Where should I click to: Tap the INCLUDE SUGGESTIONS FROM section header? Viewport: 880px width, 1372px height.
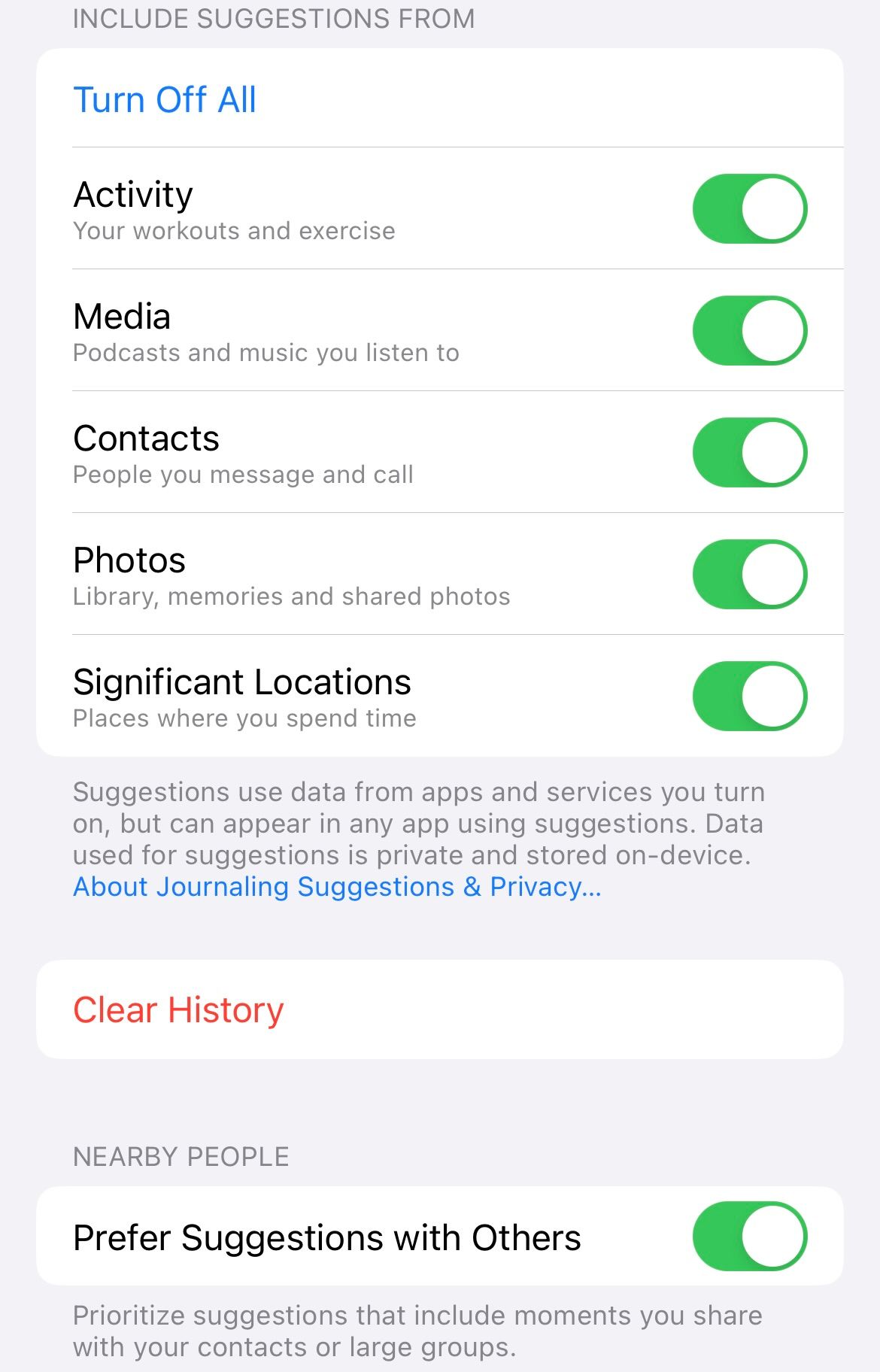(274, 18)
